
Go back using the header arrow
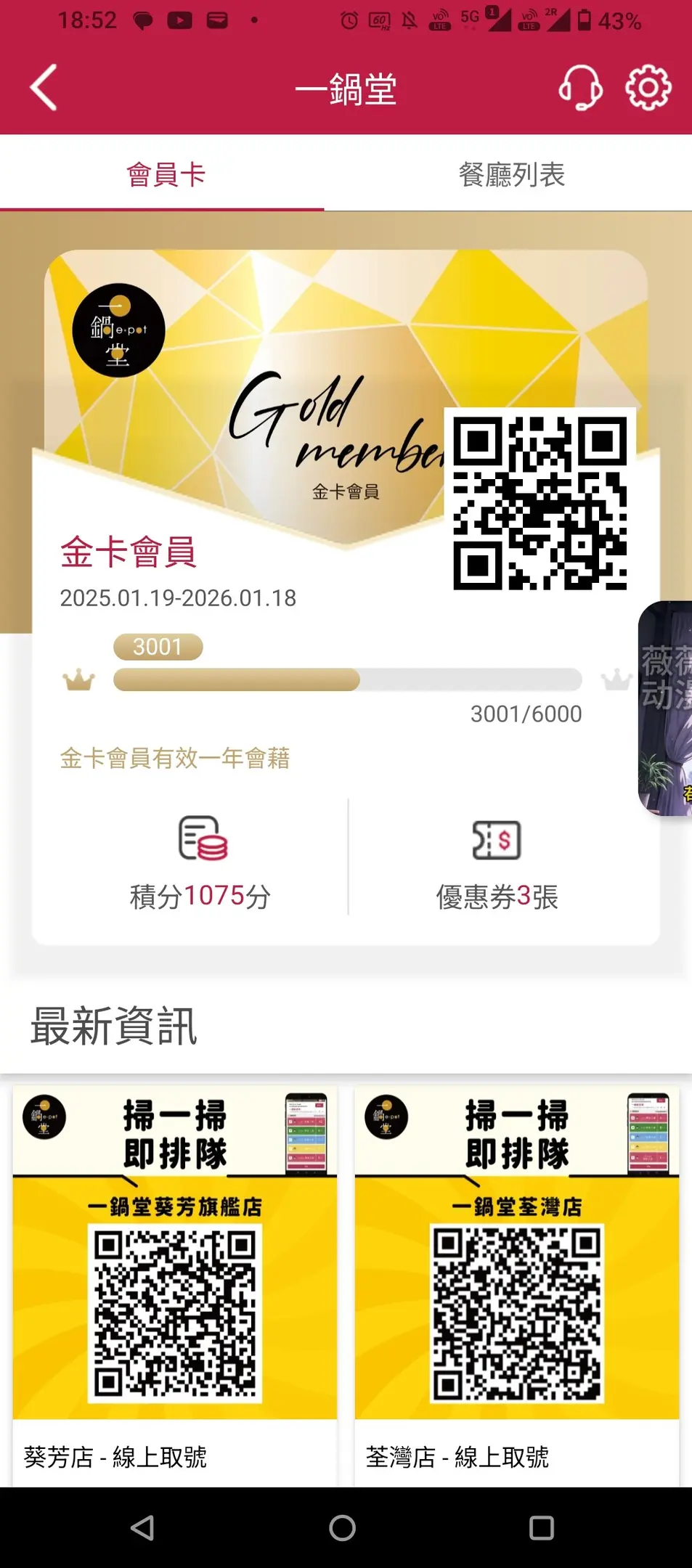pos(44,88)
